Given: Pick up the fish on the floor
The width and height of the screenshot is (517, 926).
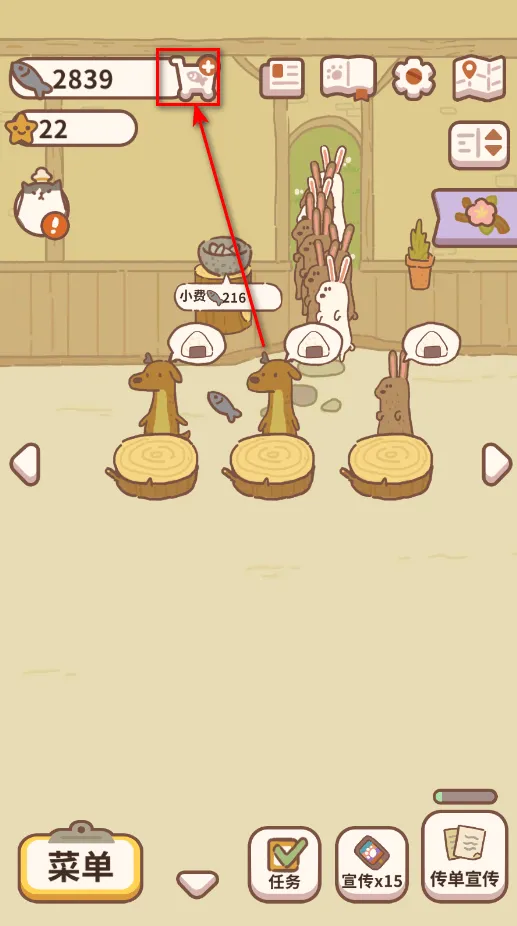Looking at the screenshot, I should (224, 406).
